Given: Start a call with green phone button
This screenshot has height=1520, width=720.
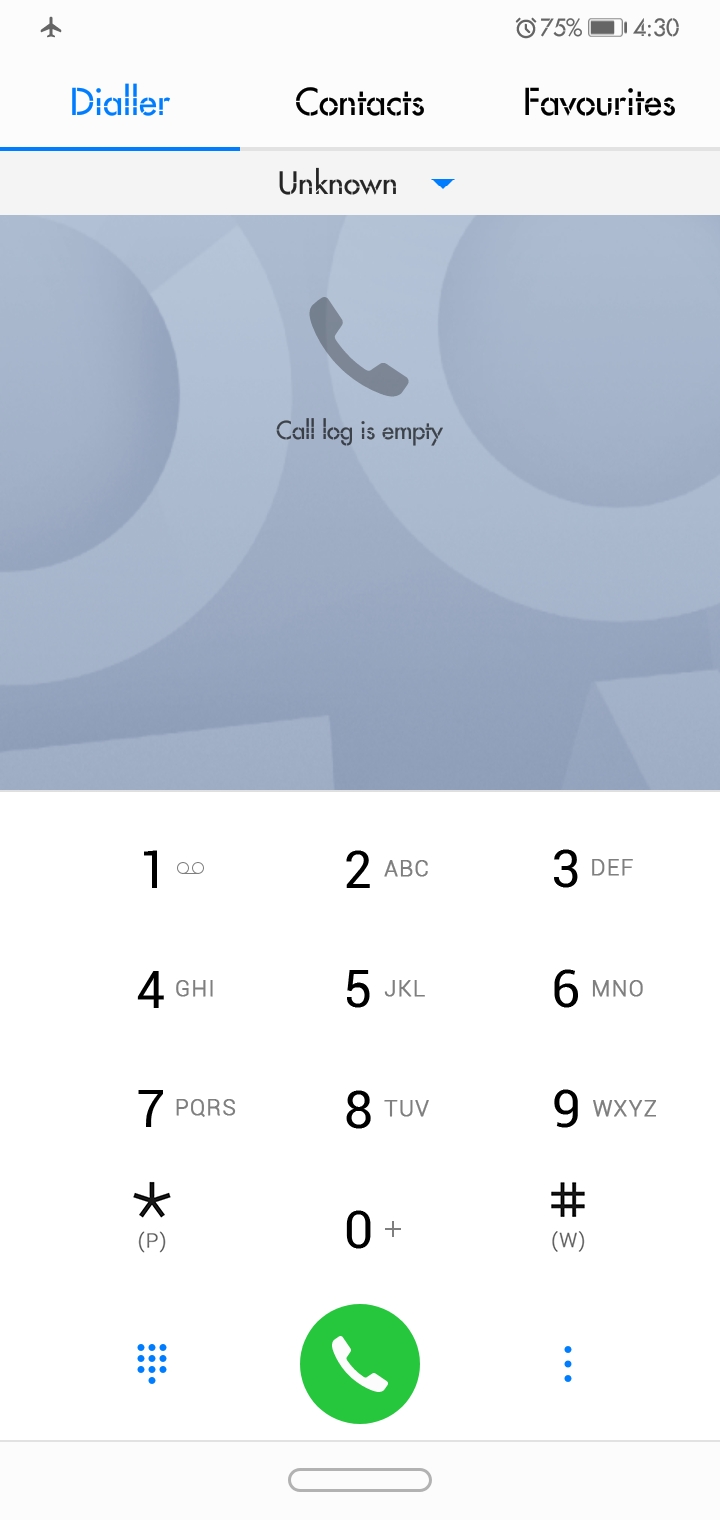Looking at the screenshot, I should 360,1363.
